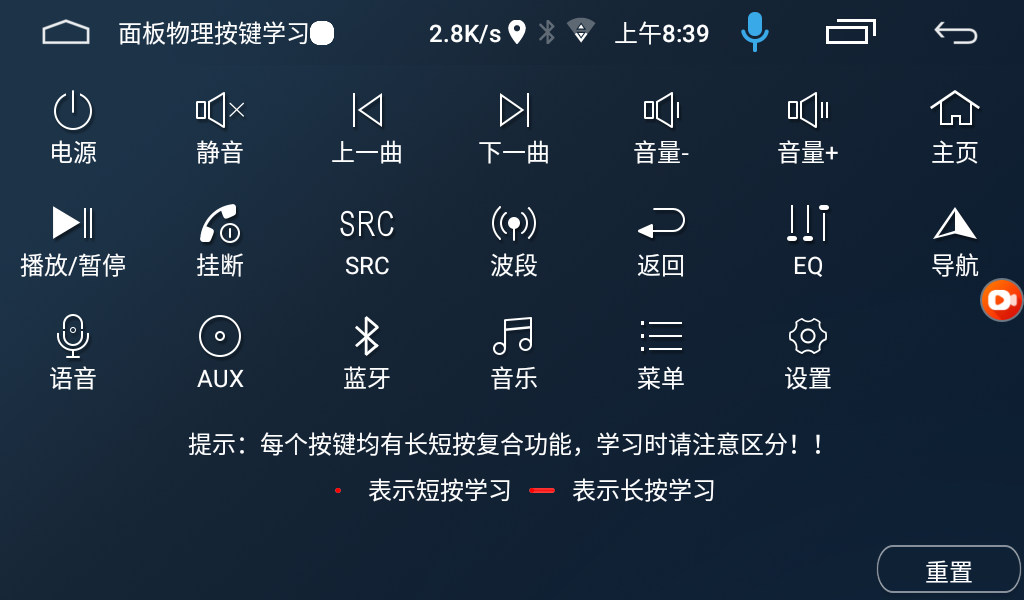Pick the 音量+ volume up key

(x=808, y=126)
